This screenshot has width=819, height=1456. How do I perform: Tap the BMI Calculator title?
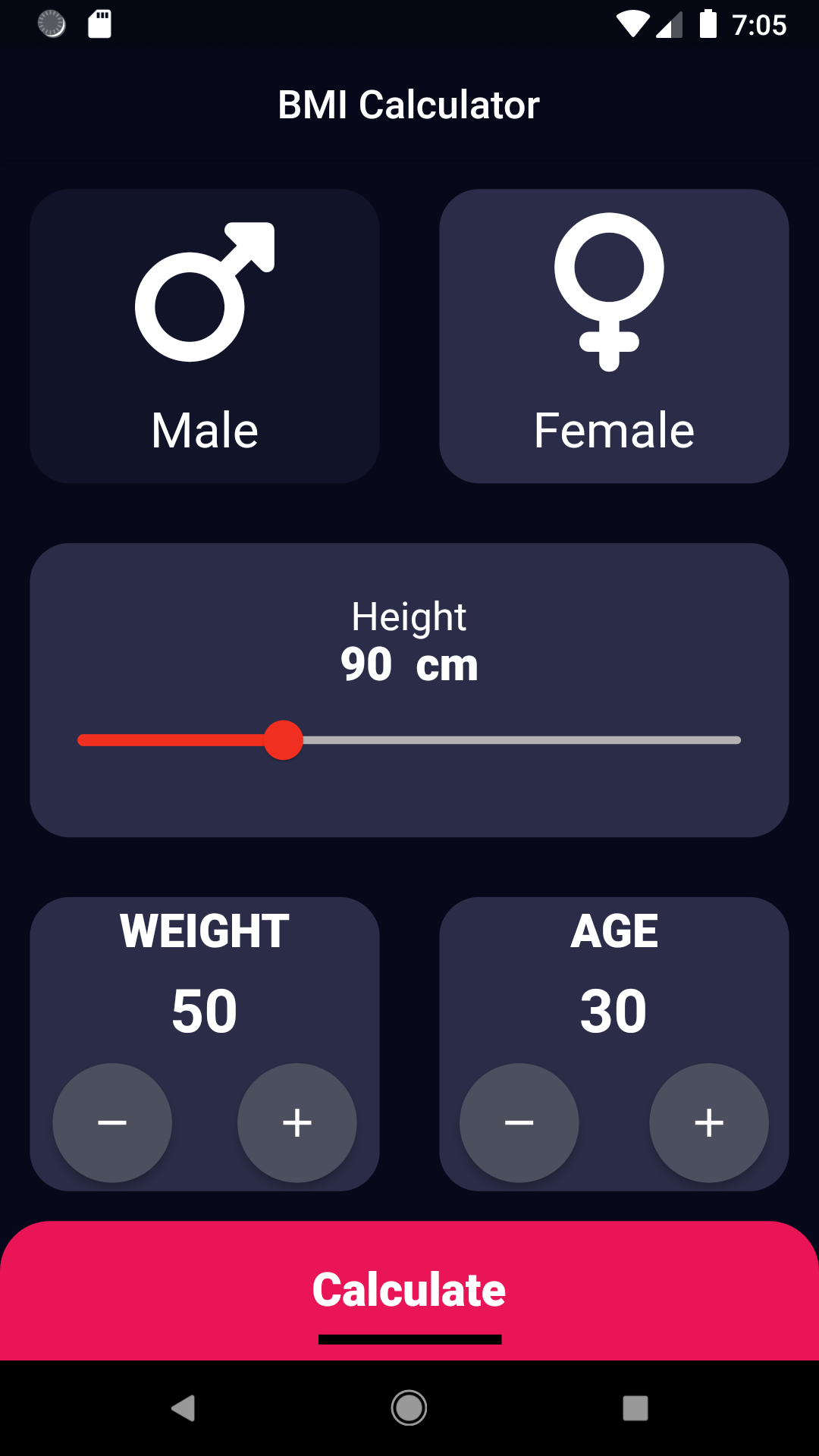[x=409, y=103]
